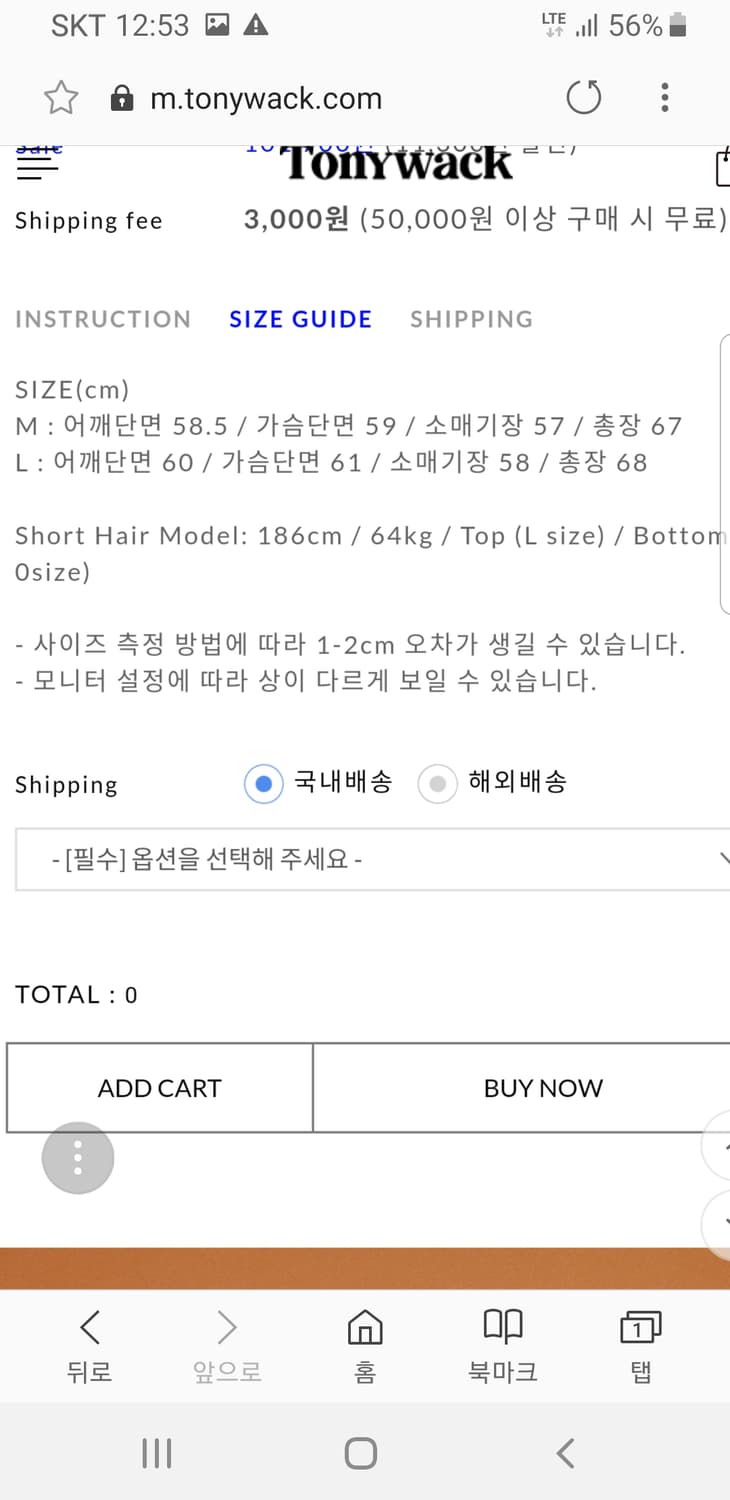Open the required option selection dropdown

click(x=365, y=859)
